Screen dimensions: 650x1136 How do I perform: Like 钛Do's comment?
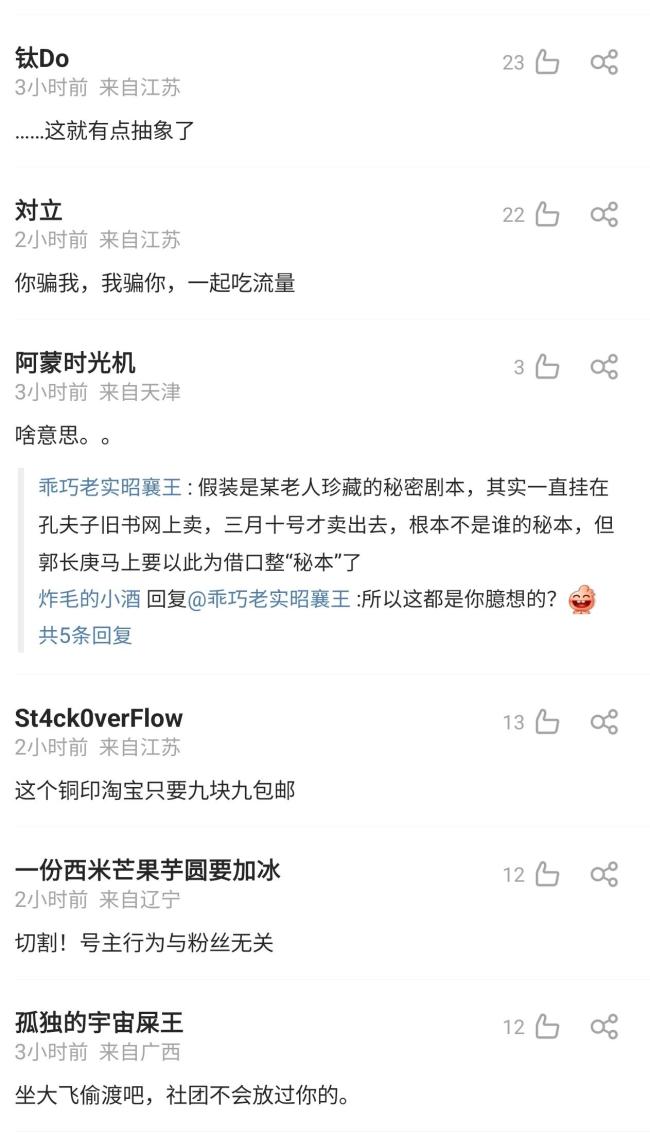coord(546,62)
